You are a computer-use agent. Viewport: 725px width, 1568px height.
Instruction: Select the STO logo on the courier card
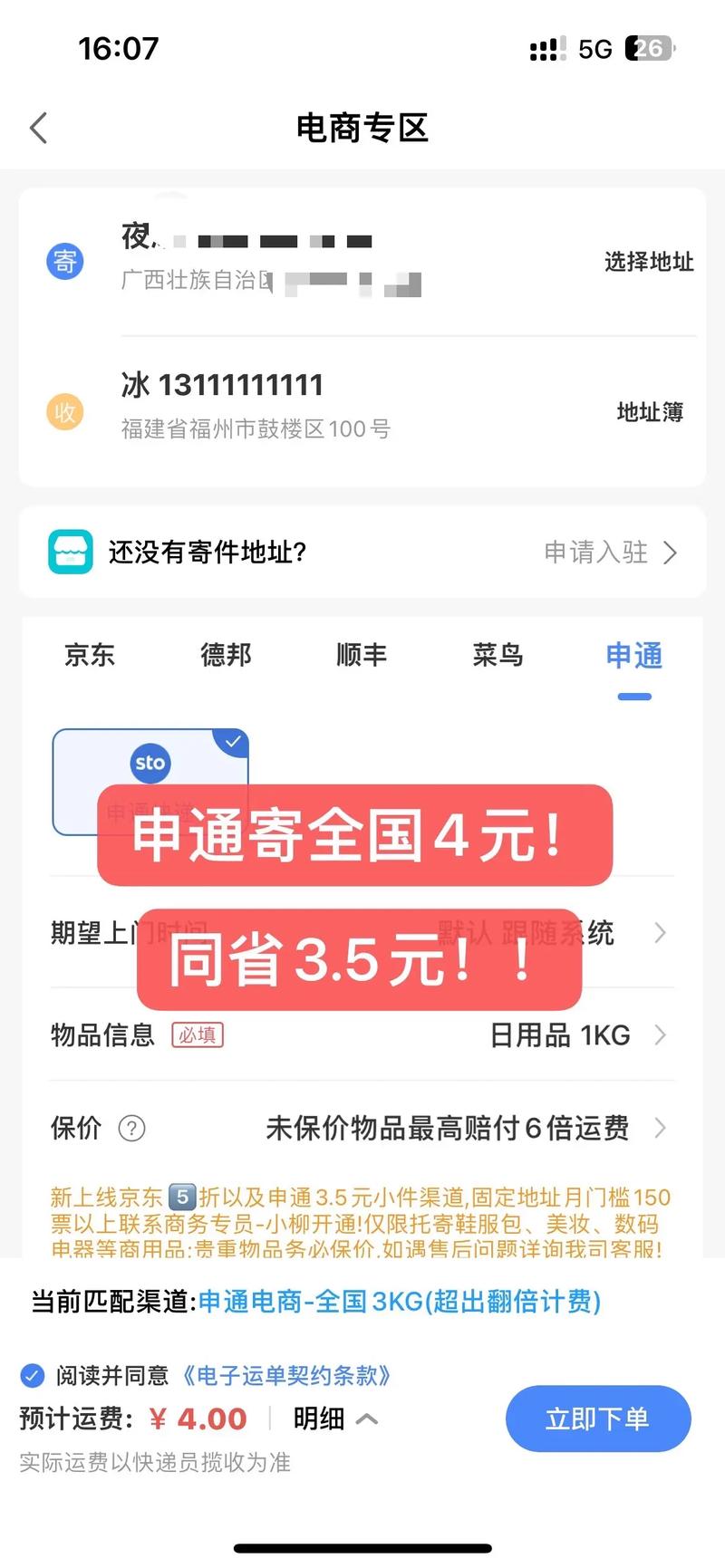click(150, 763)
